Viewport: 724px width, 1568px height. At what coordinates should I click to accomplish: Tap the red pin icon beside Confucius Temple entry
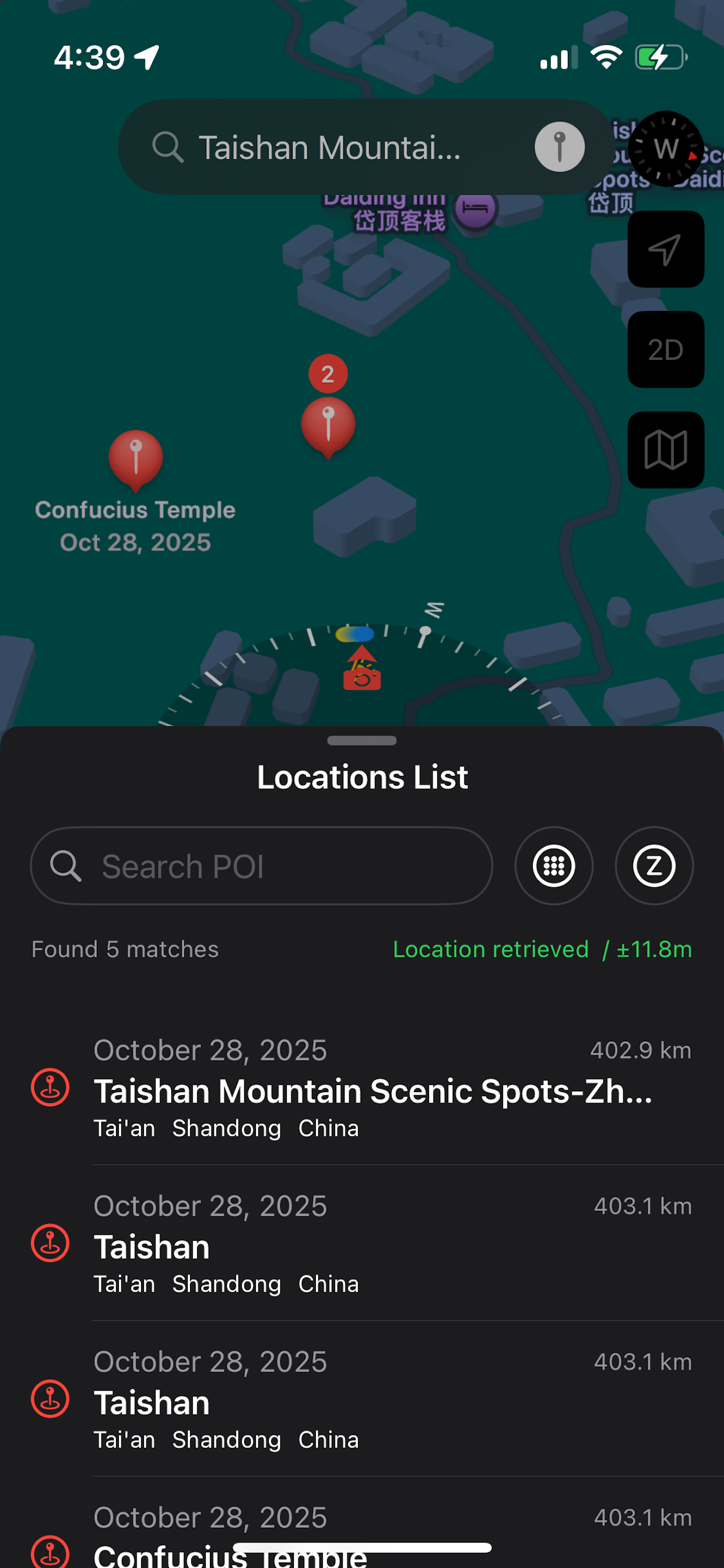[x=50, y=1553]
